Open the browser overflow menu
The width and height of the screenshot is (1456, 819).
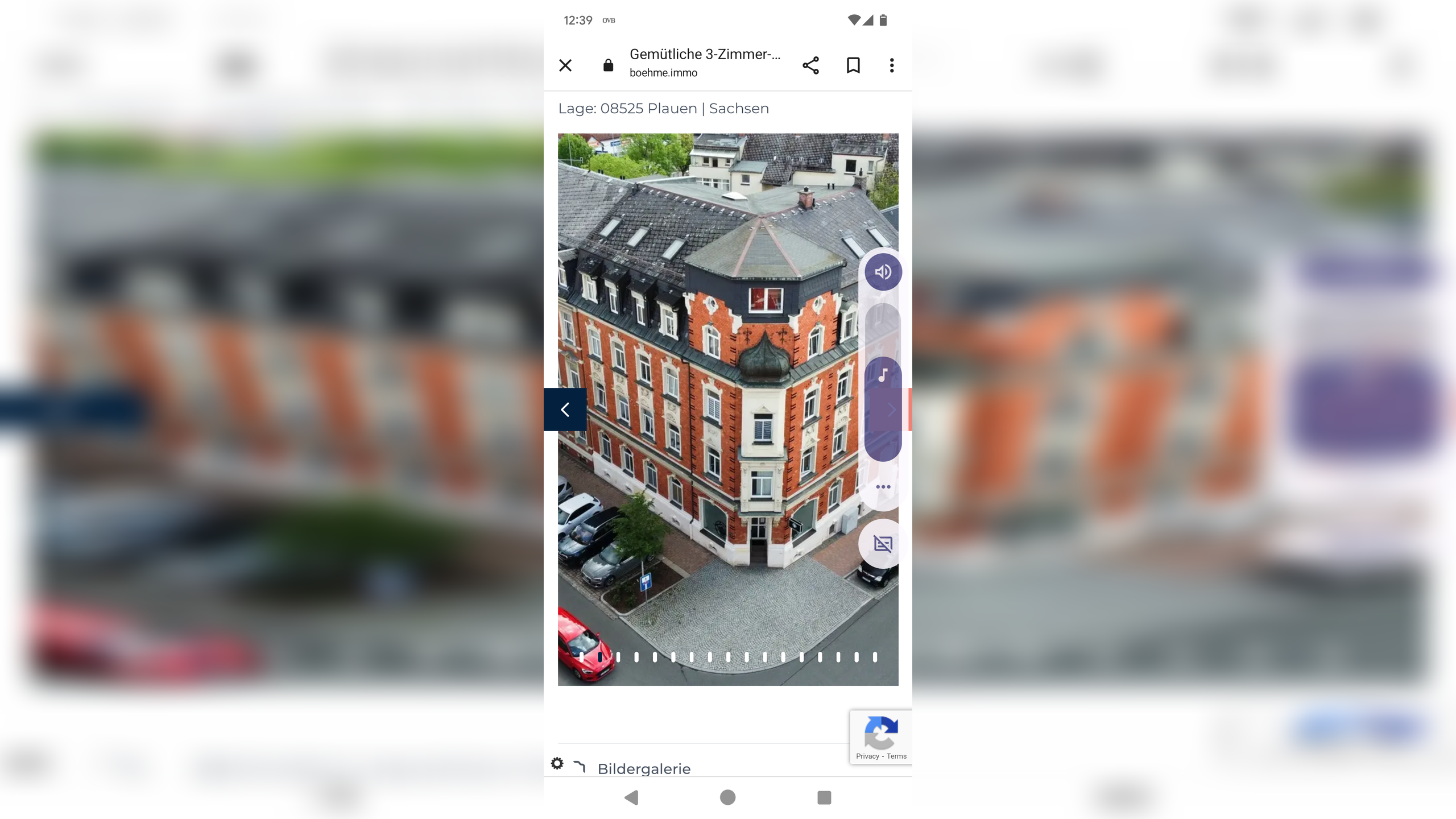pyautogui.click(x=891, y=65)
